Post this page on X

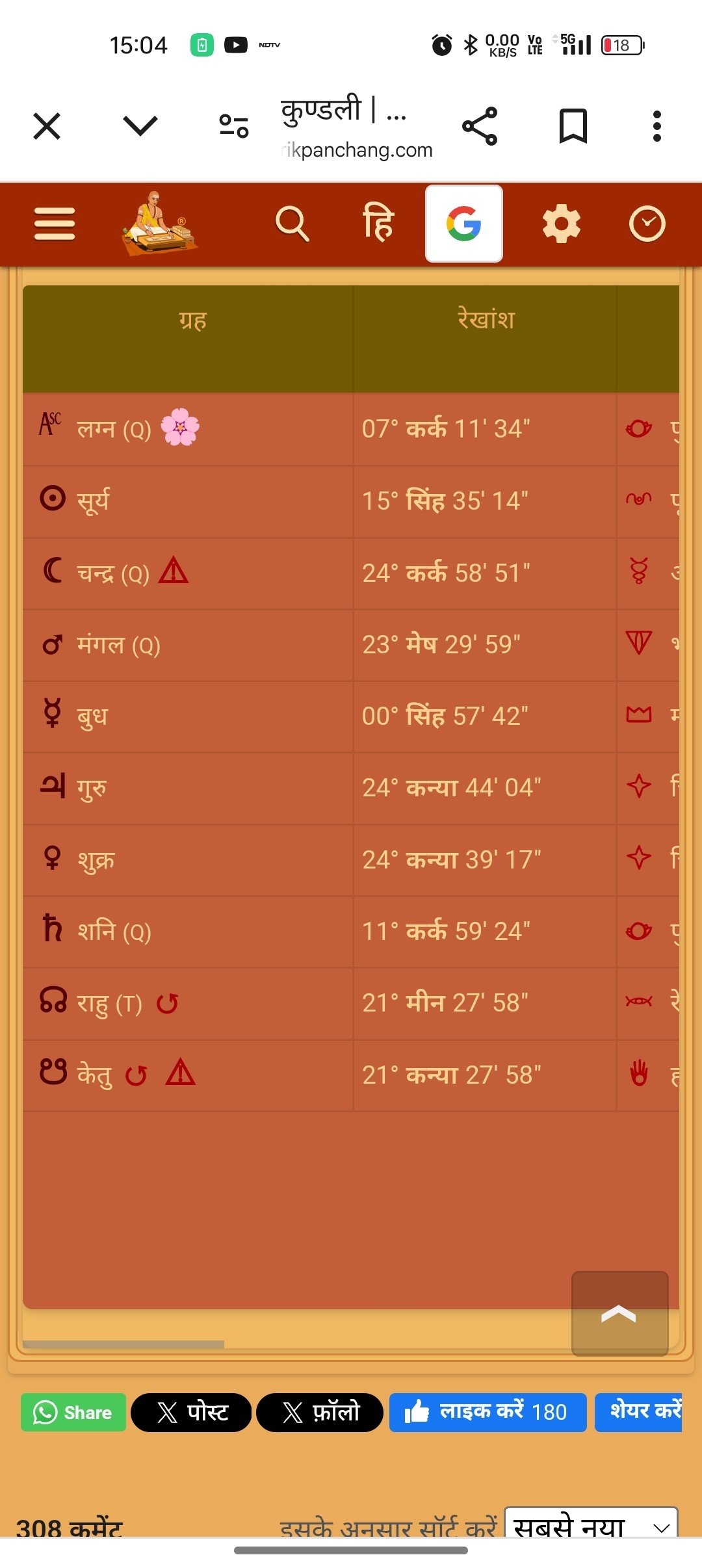[x=191, y=1413]
